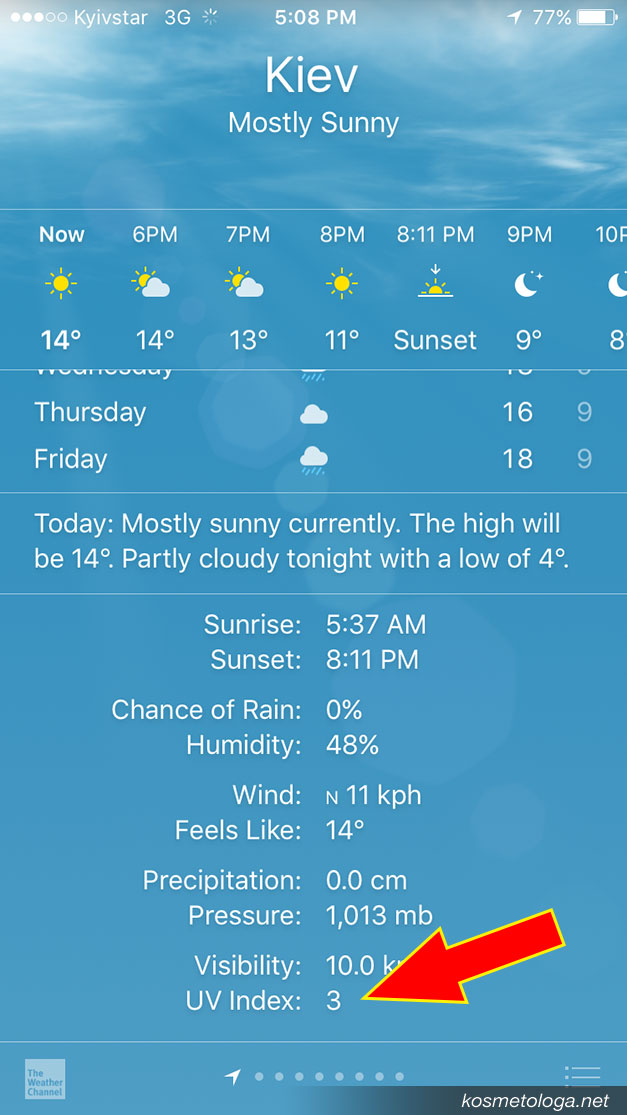The height and width of the screenshot is (1115, 627).
Task: Open The Weather Channel link
Action: pos(45,1078)
